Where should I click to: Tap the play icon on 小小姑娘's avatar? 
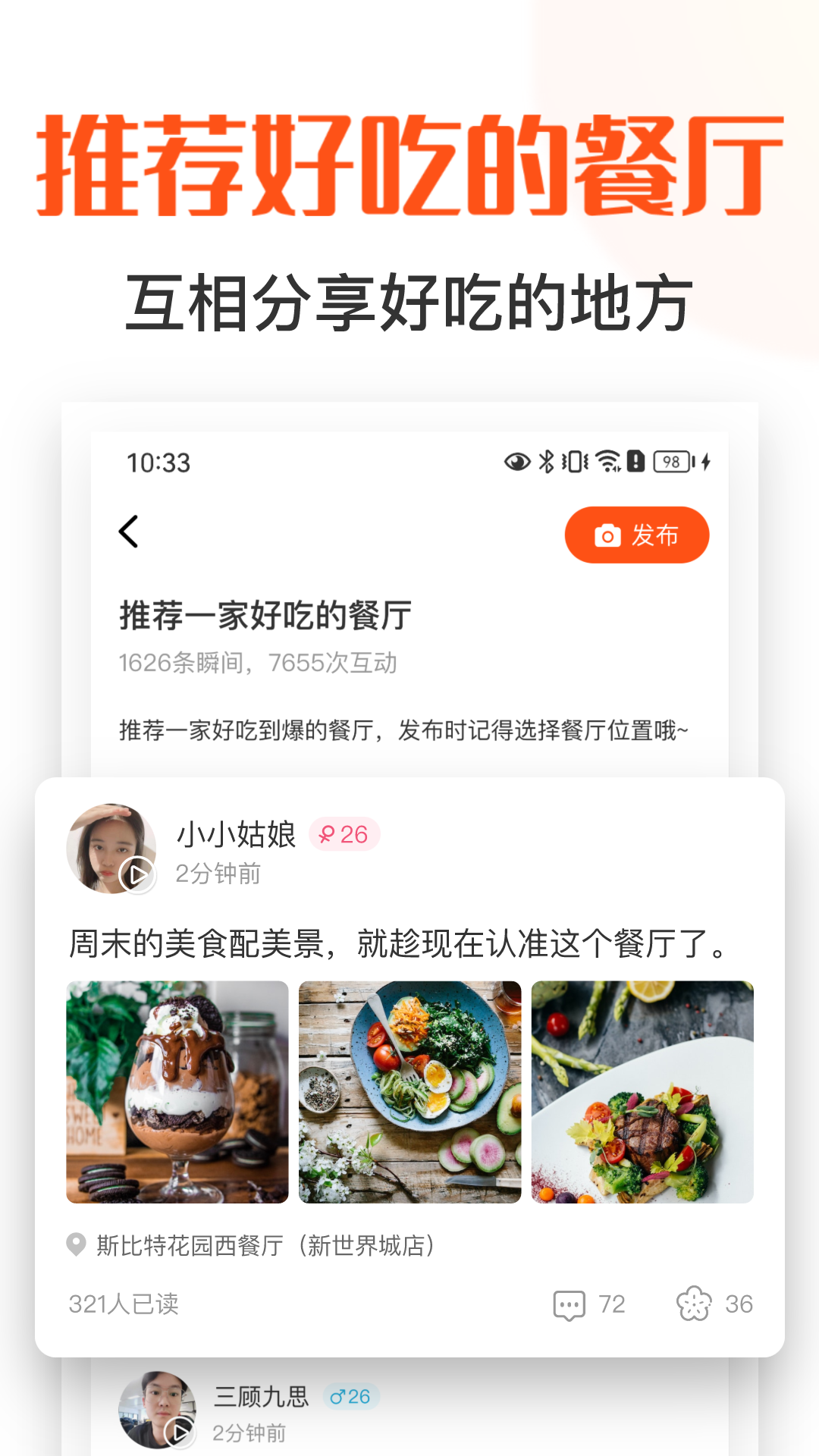[136, 876]
